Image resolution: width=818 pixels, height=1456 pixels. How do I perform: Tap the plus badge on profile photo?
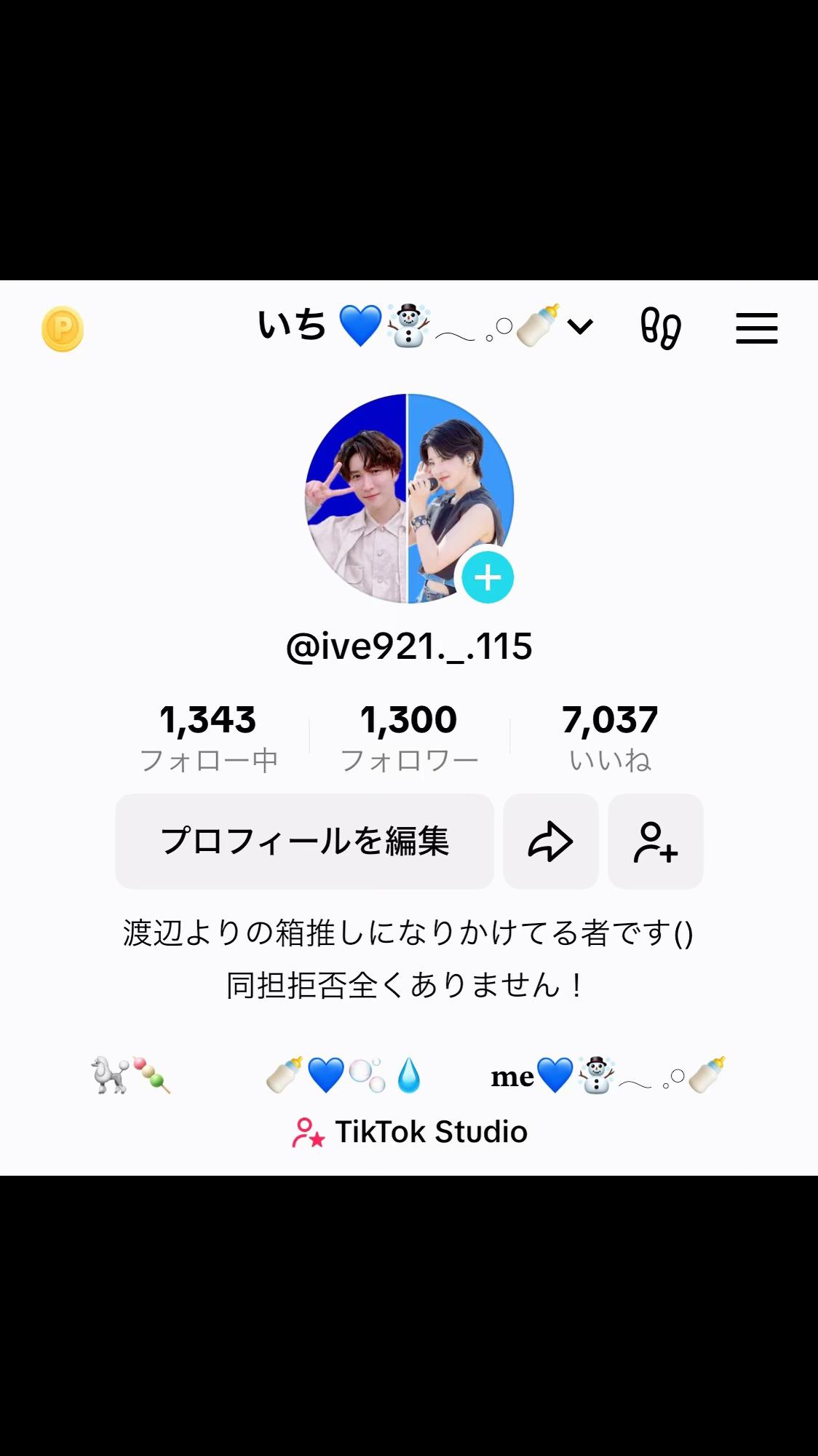pyautogui.click(x=488, y=578)
